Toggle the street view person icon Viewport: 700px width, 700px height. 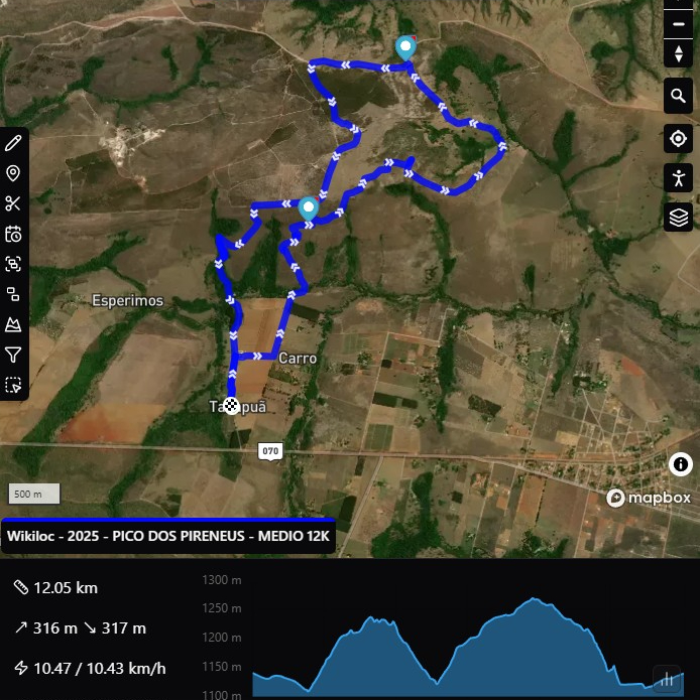point(679,178)
